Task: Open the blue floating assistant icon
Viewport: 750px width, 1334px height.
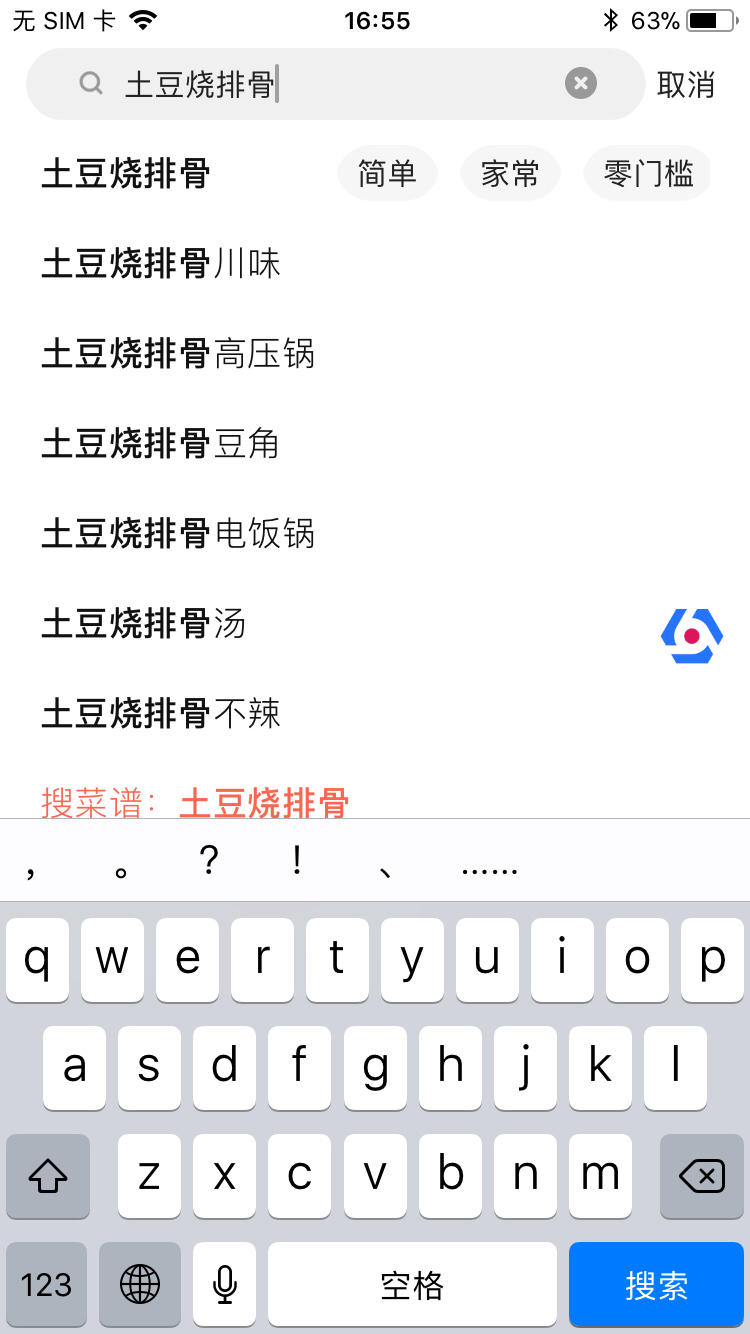Action: [x=691, y=636]
